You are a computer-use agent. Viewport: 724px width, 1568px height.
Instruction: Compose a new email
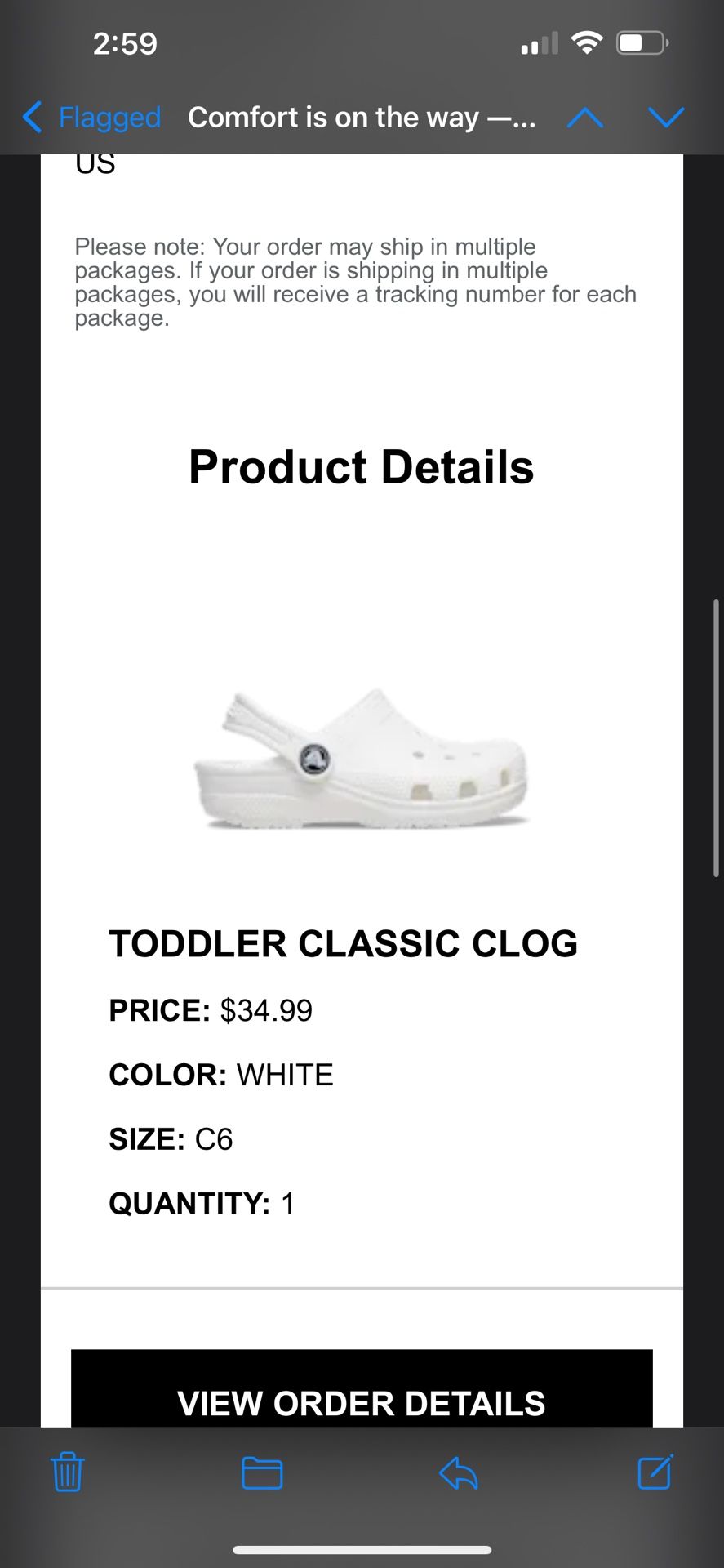pyautogui.click(x=655, y=1472)
